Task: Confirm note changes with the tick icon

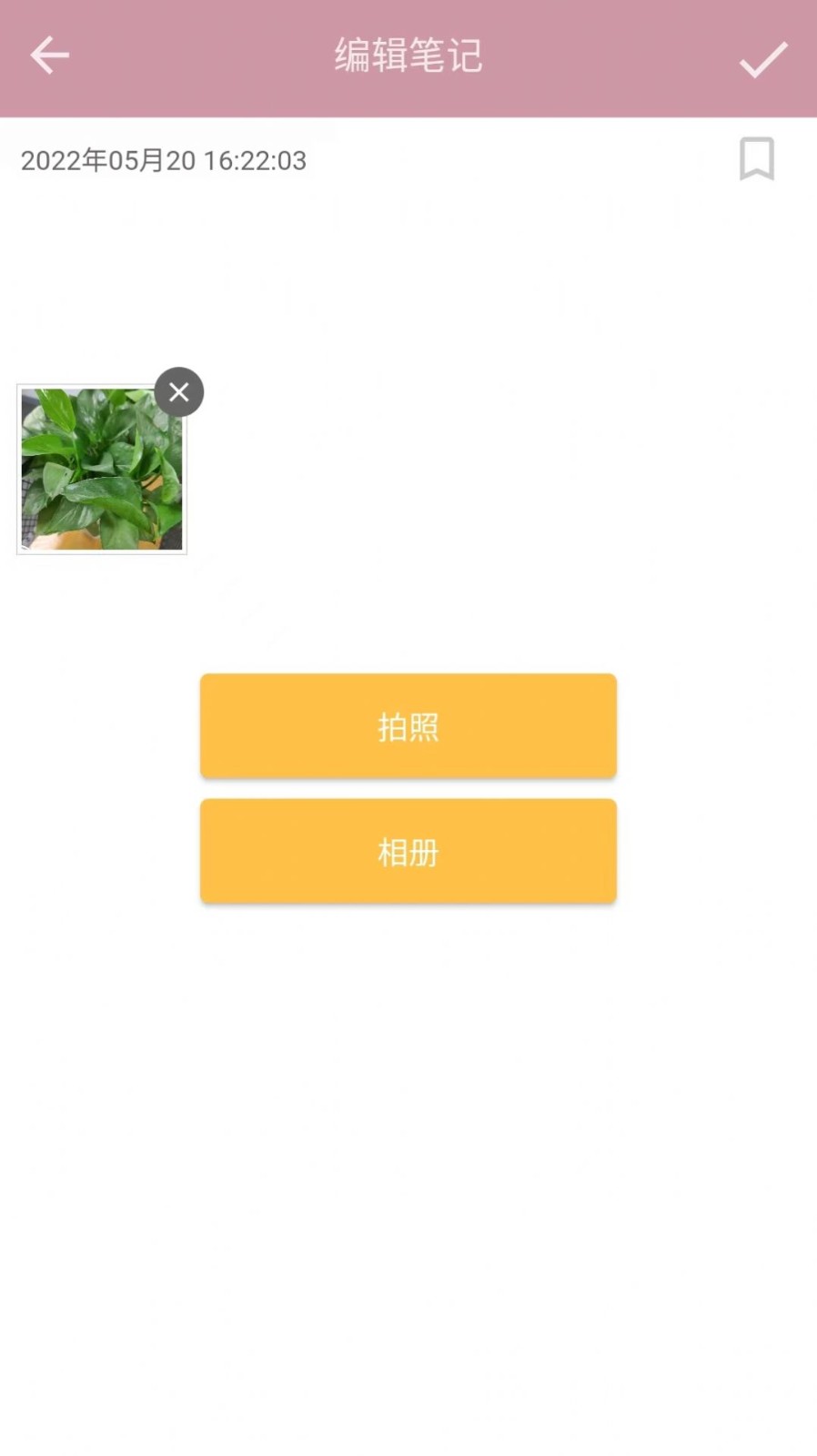Action: tap(763, 58)
